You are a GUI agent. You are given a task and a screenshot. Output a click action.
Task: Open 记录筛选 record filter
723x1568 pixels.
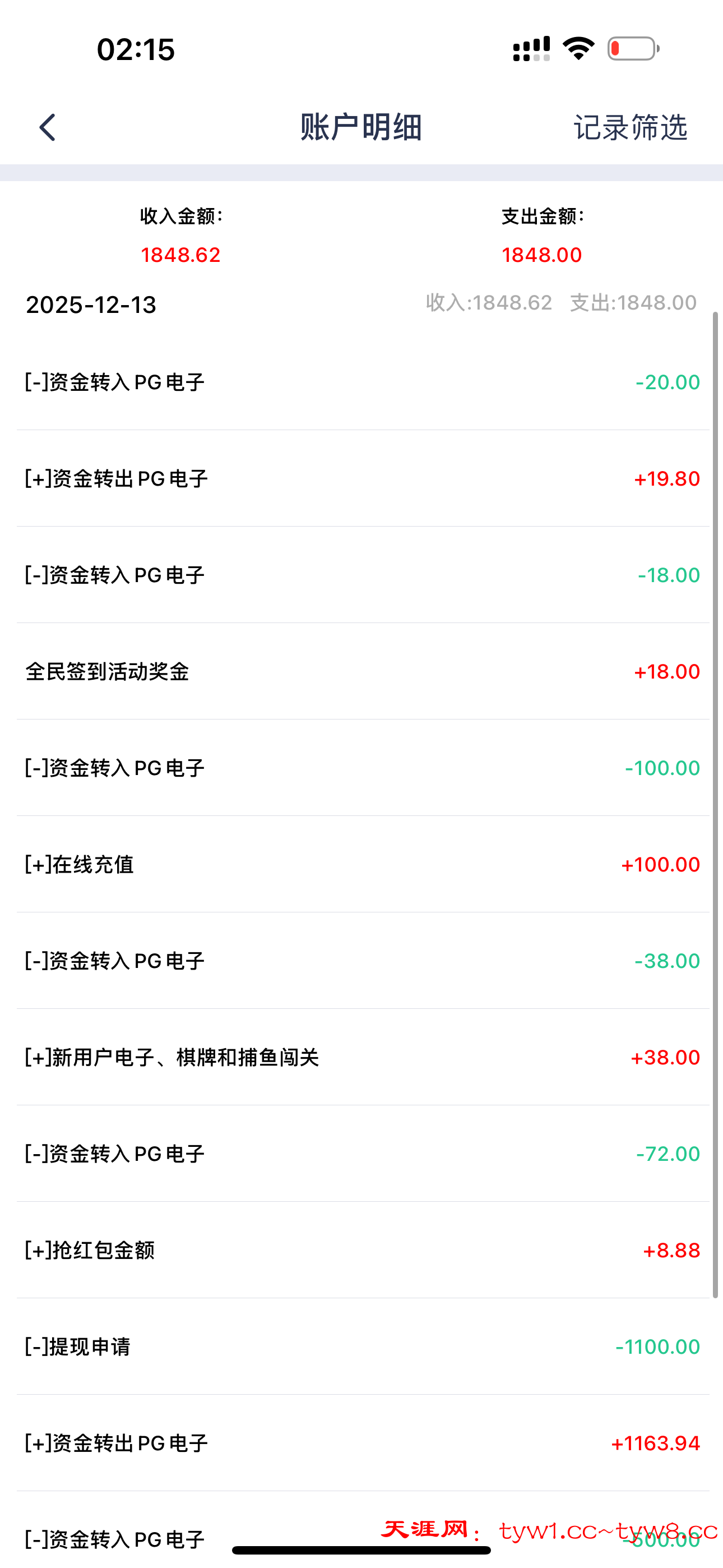(630, 127)
